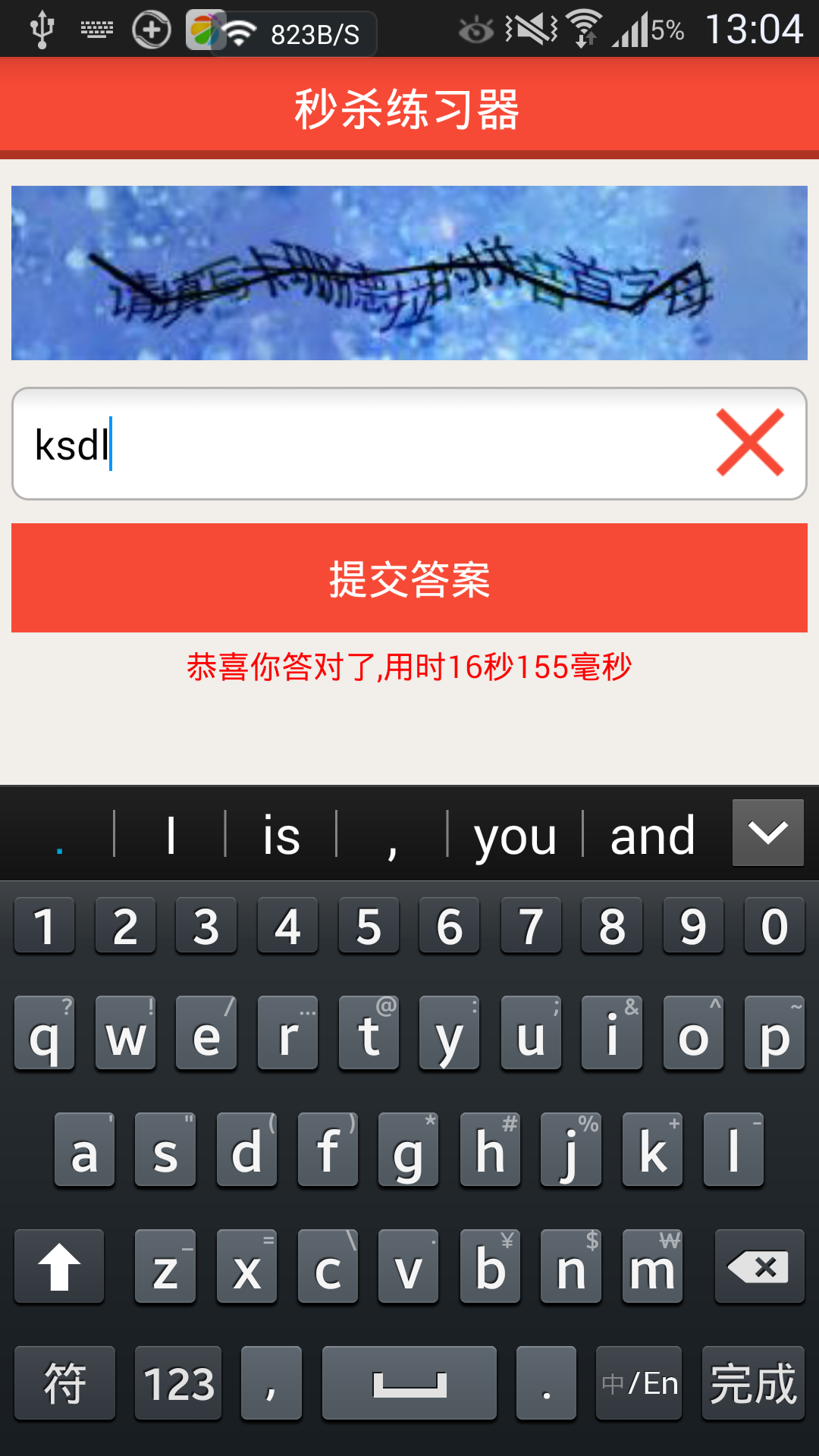Select the suggestion word "you"

tap(516, 836)
